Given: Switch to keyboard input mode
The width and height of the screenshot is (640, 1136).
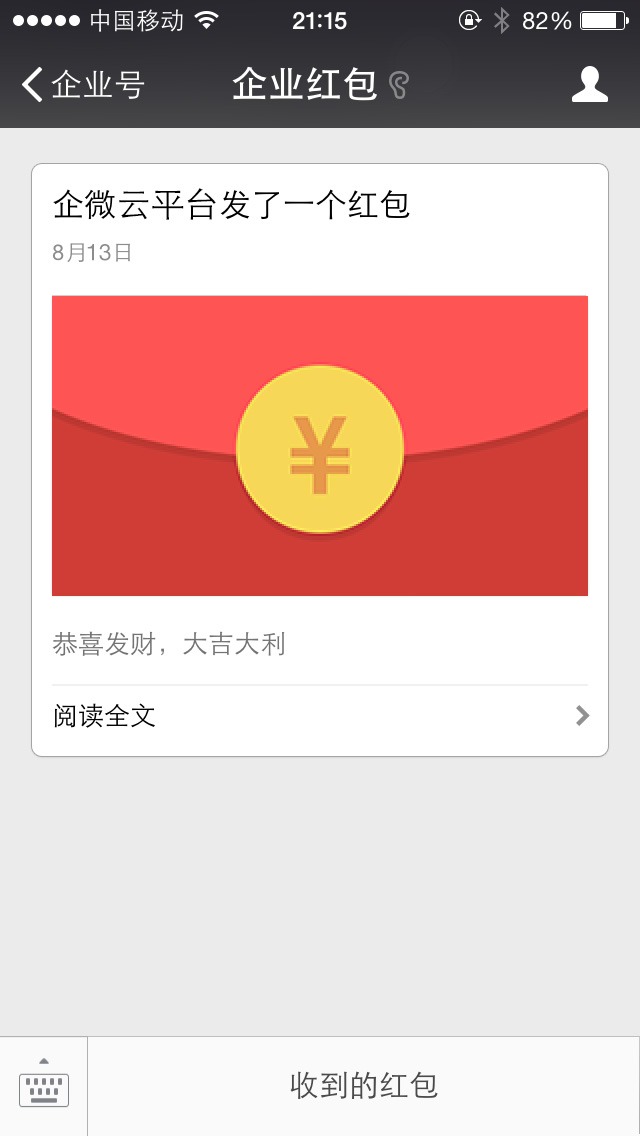Looking at the screenshot, I should pyautogui.click(x=43, y=1086).
